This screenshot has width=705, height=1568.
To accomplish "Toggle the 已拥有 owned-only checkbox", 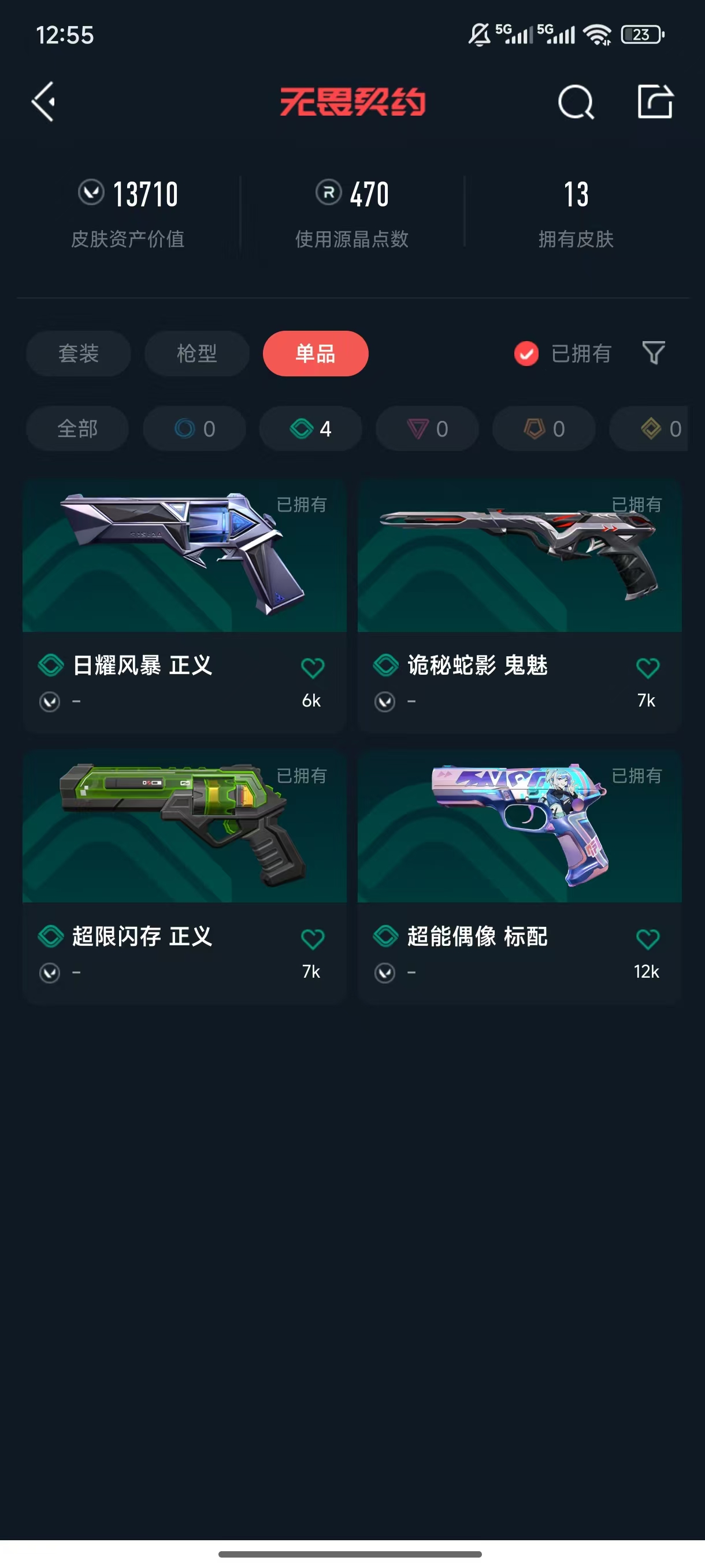I will 527,354.
